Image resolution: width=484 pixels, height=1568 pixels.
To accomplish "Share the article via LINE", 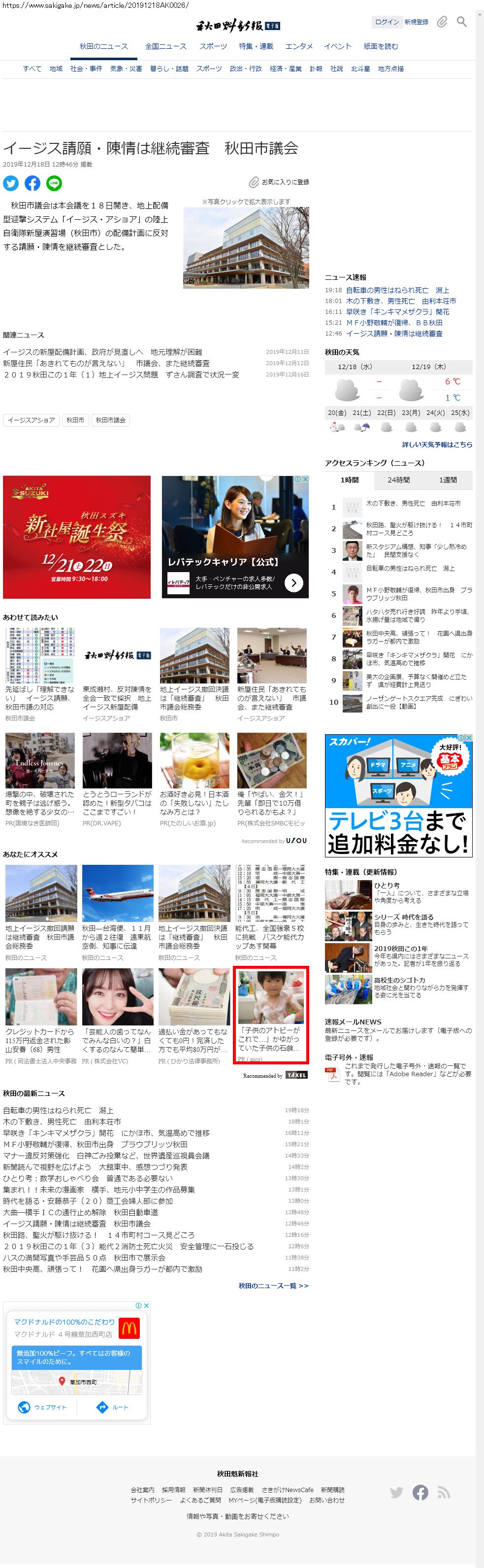I will [54, 183].
